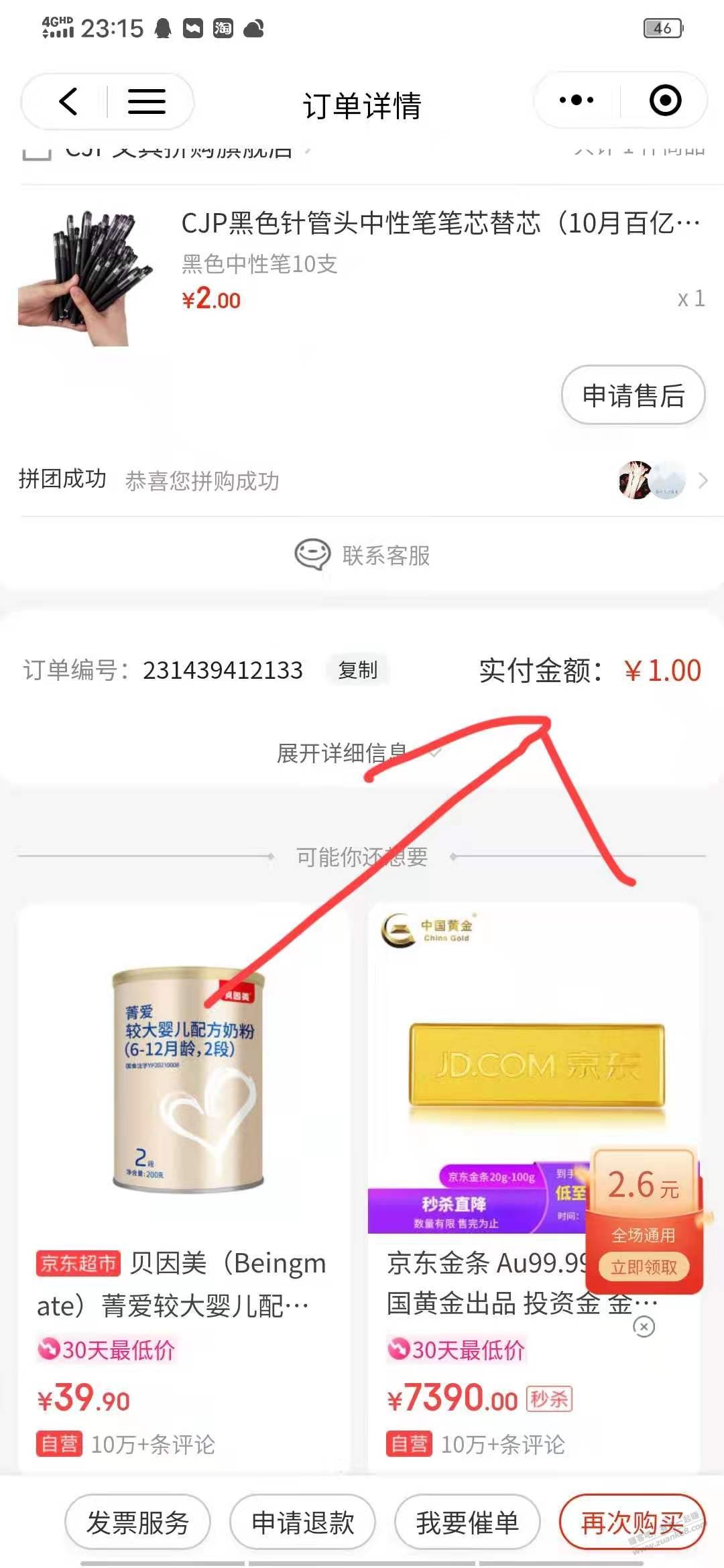Tap 申请售后 to request after-sales service

[x=633, y=395]
